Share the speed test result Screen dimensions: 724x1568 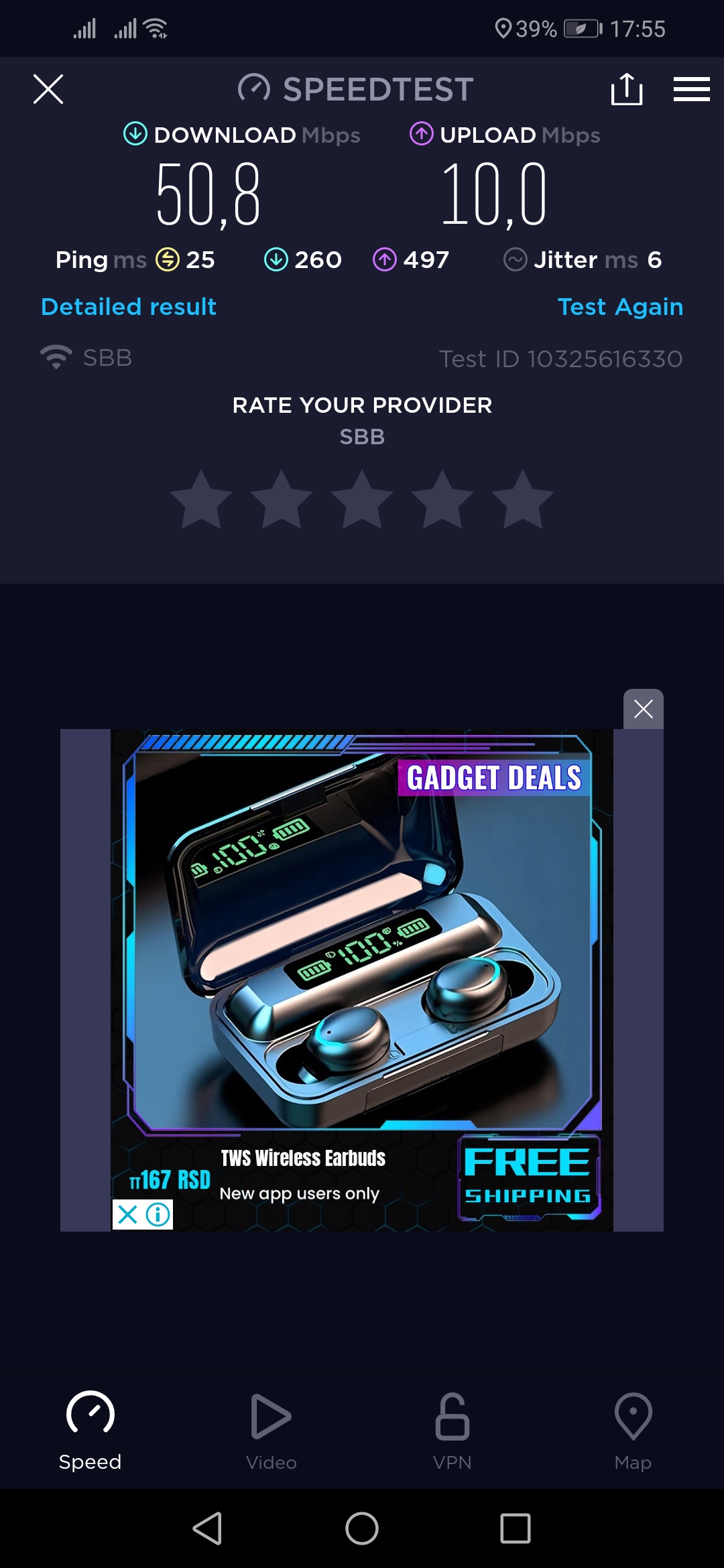[x=627, y=89]
